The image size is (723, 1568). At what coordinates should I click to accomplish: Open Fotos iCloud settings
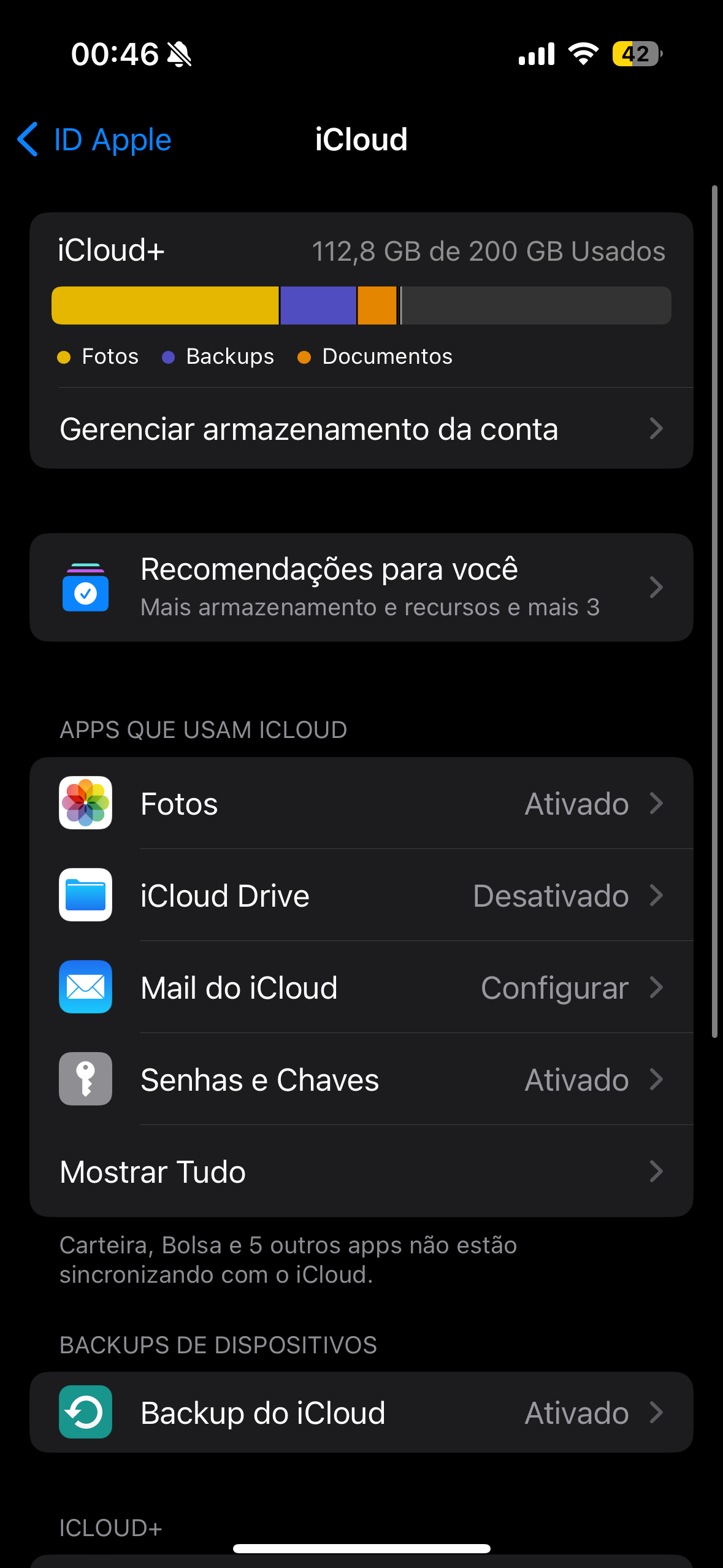pos(361,804)
